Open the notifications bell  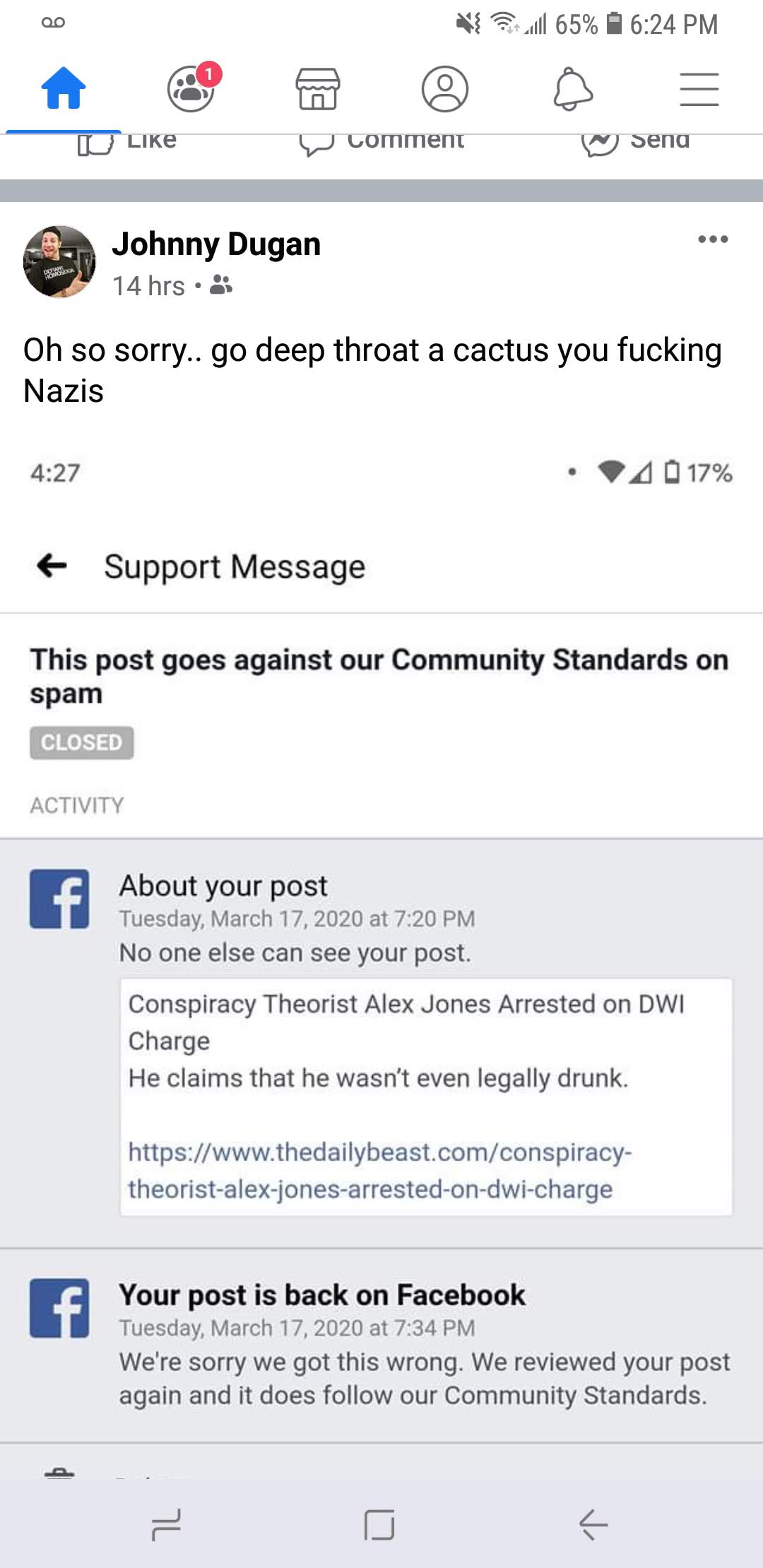(x=572, y=90)
